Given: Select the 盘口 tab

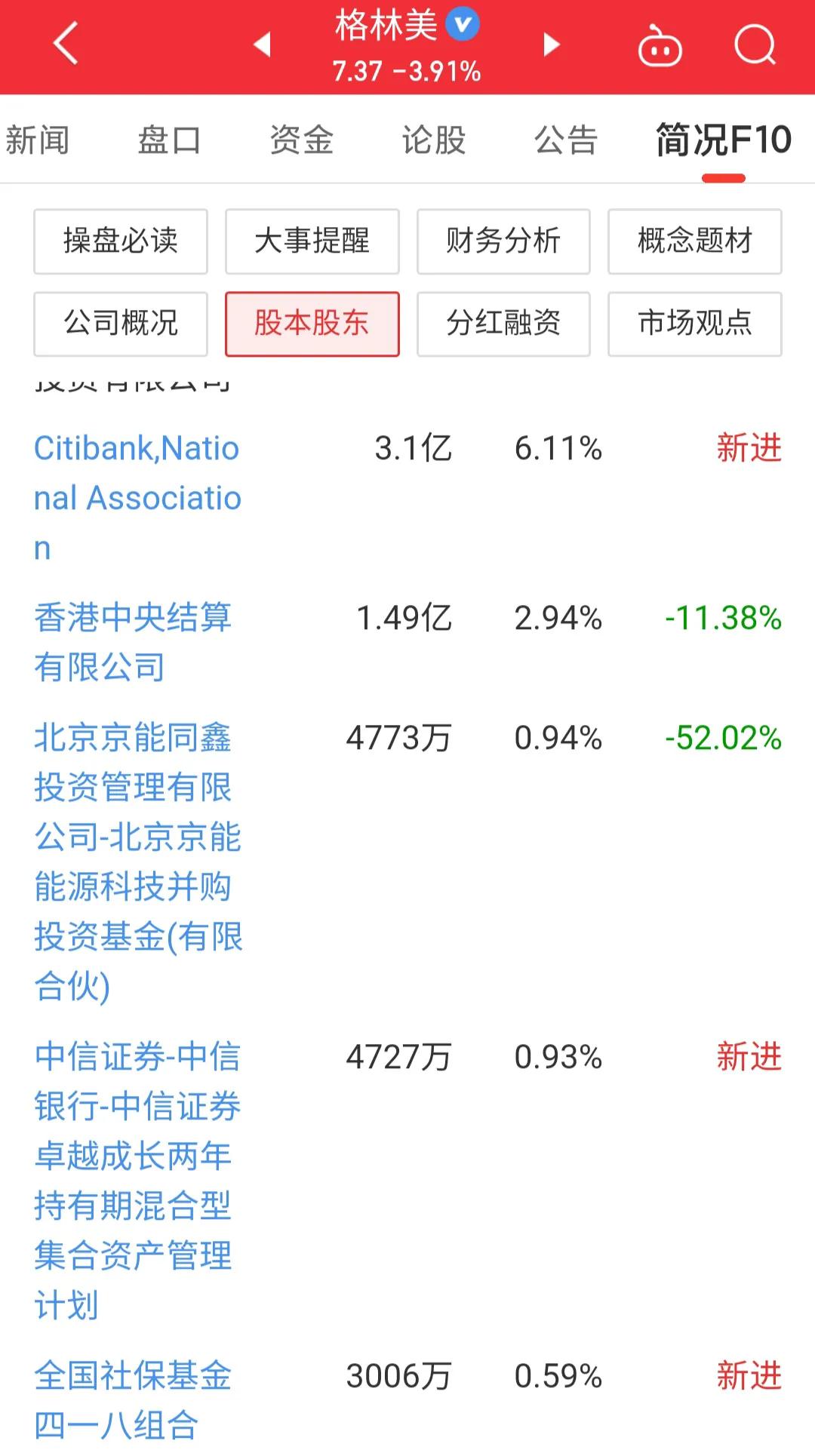Looking at the screenshot, I should (x=169, y=140).
